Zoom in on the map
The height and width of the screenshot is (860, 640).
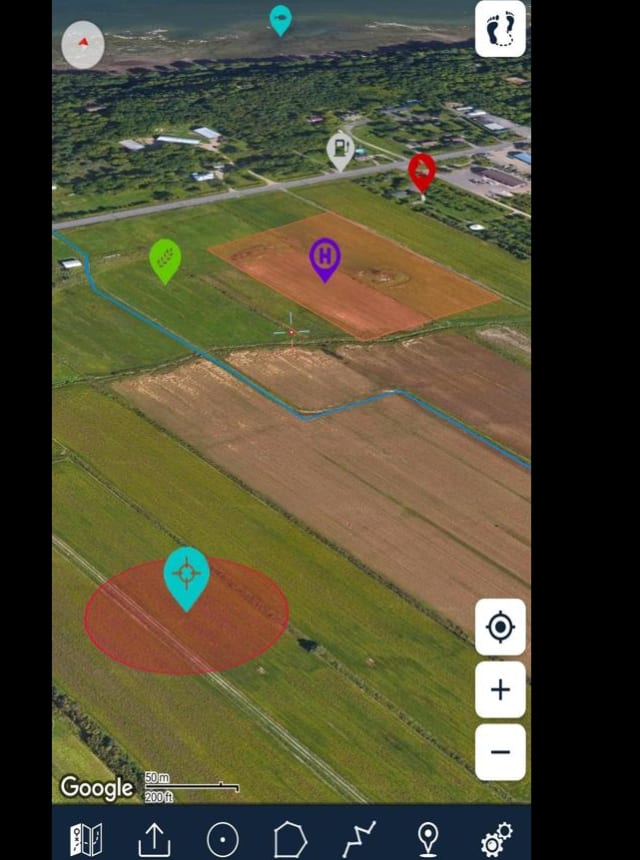pos(500,690)
